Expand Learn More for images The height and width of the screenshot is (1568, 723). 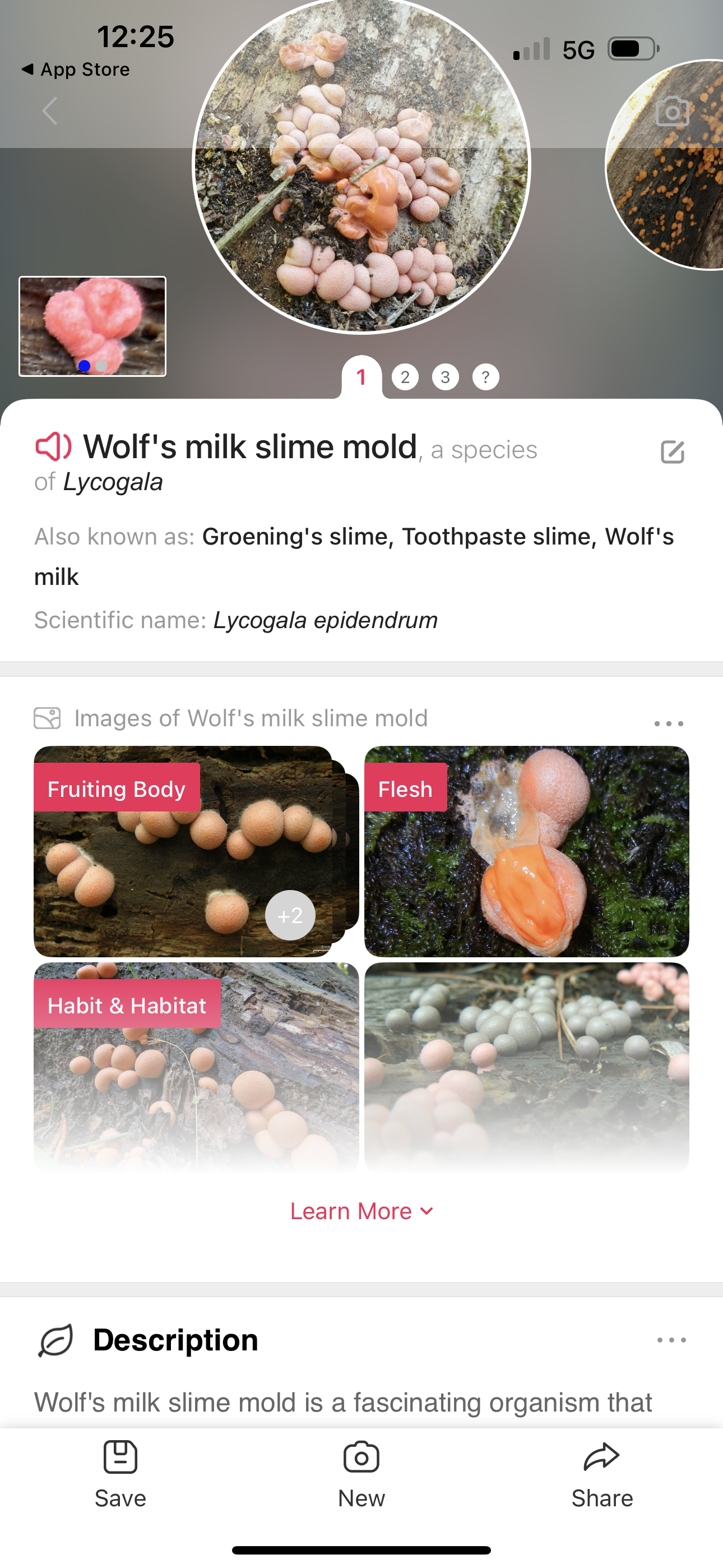click(361, 1211)
